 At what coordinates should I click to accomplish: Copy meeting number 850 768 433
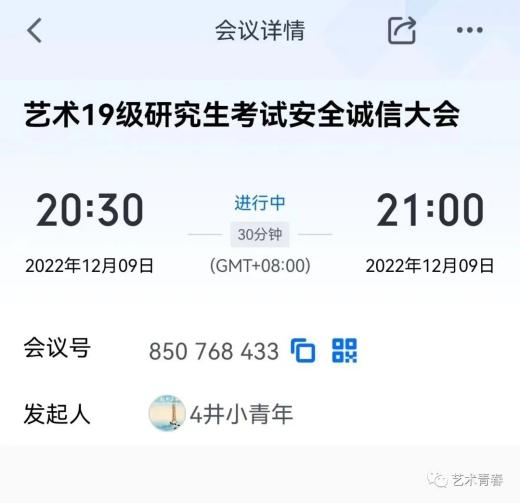click(303, 350)
